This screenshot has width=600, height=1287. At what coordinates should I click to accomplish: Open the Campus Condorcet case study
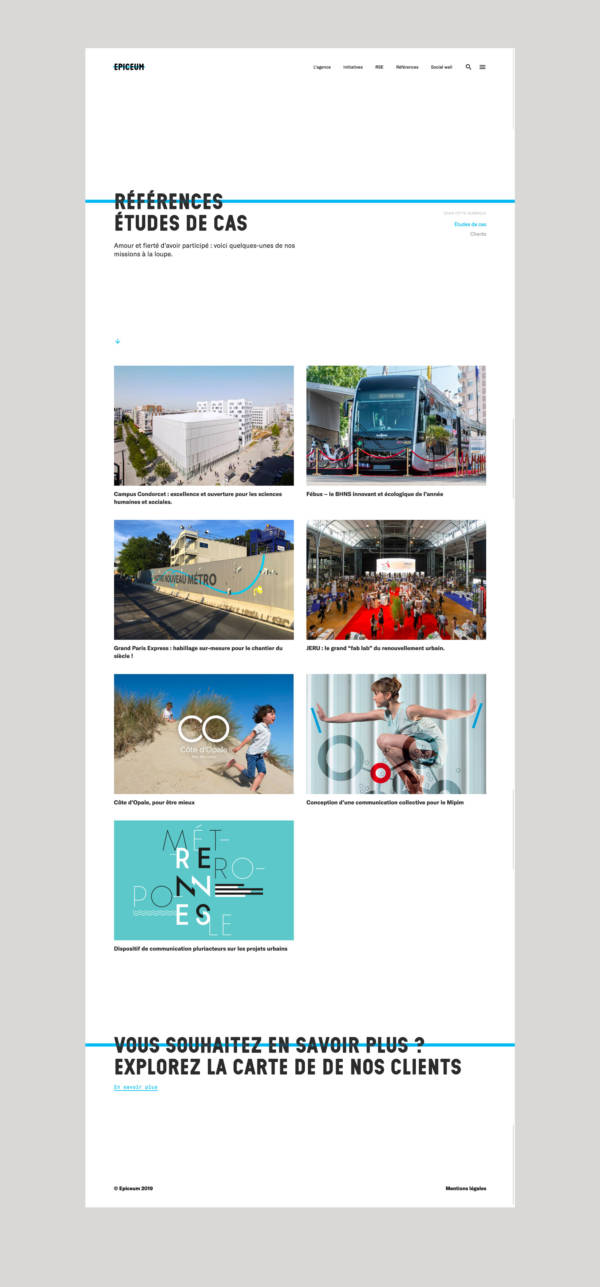[x=204, y=425]
